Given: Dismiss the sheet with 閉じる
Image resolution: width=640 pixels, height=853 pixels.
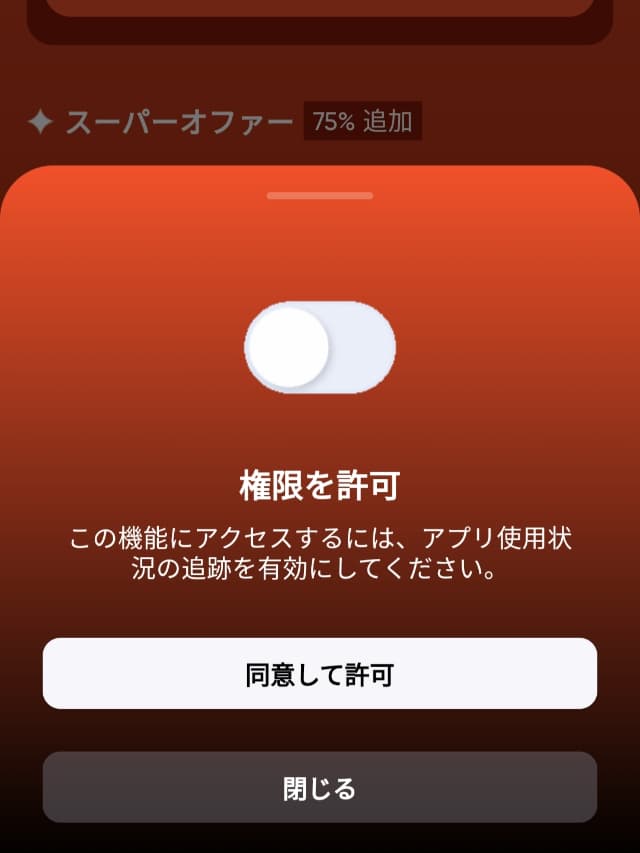Looking at the screenshot, I should point(320,788).
